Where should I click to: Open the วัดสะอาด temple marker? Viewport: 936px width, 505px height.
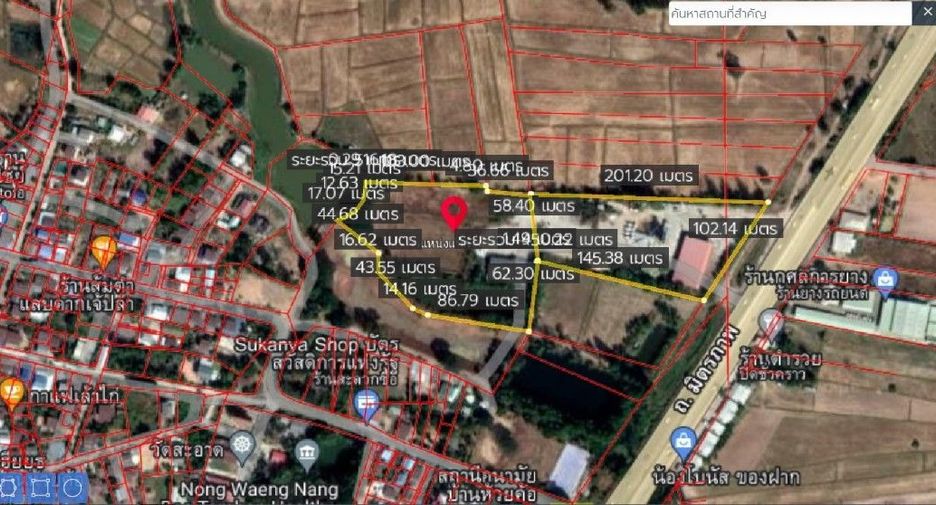pyautogui.click(x=242, y=449)
